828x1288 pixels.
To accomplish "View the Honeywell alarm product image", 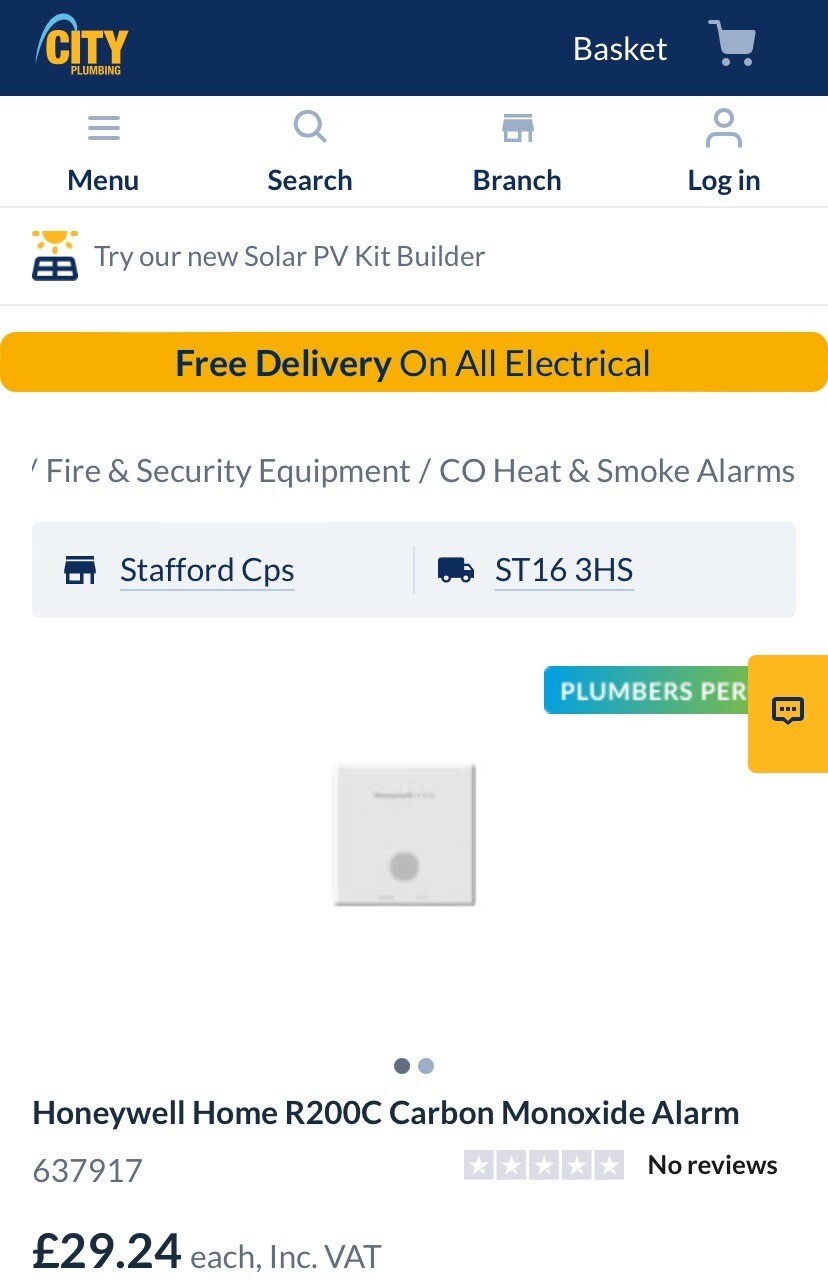I will coord(404,835).
